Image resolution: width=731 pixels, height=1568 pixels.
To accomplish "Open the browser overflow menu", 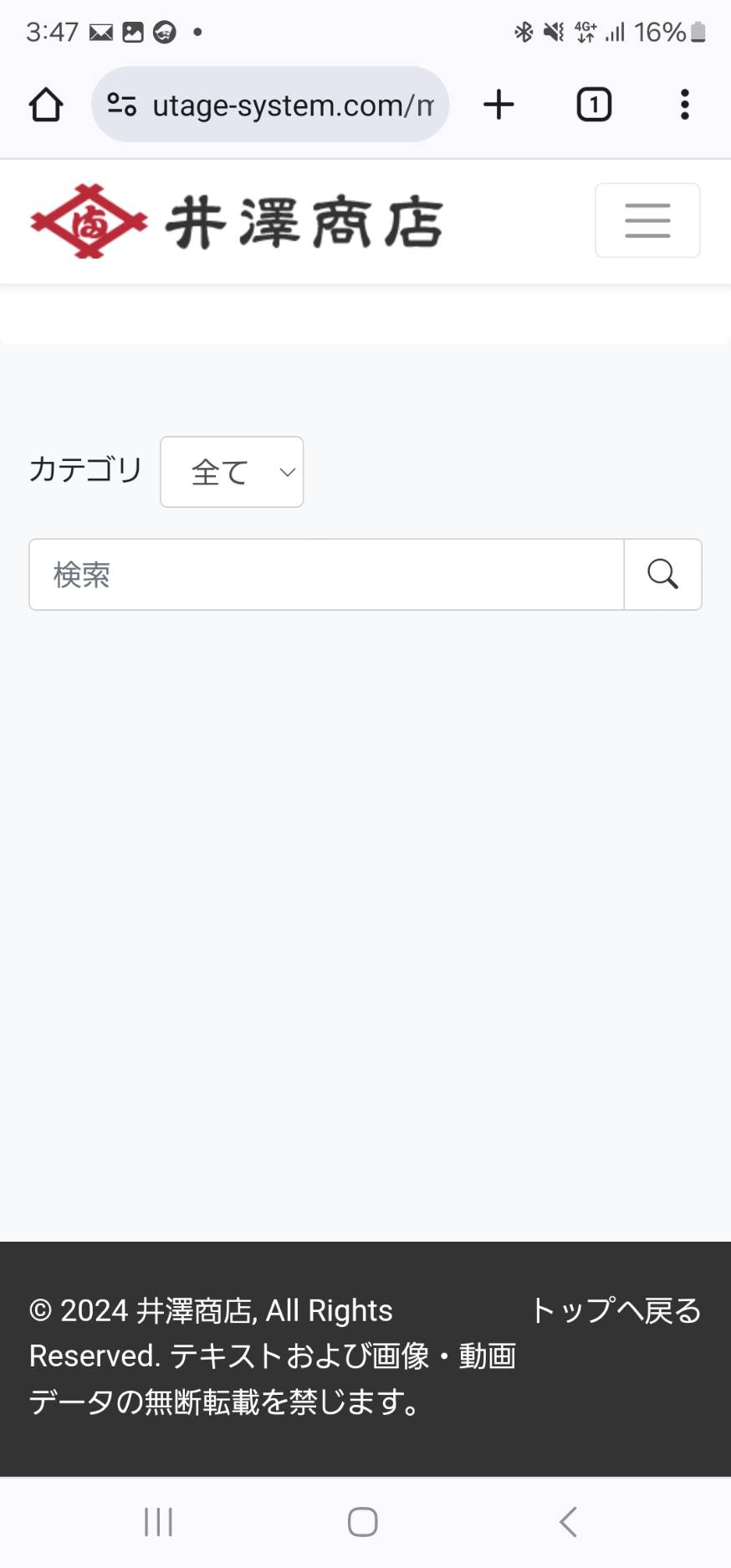I will [x=685, y=105].
